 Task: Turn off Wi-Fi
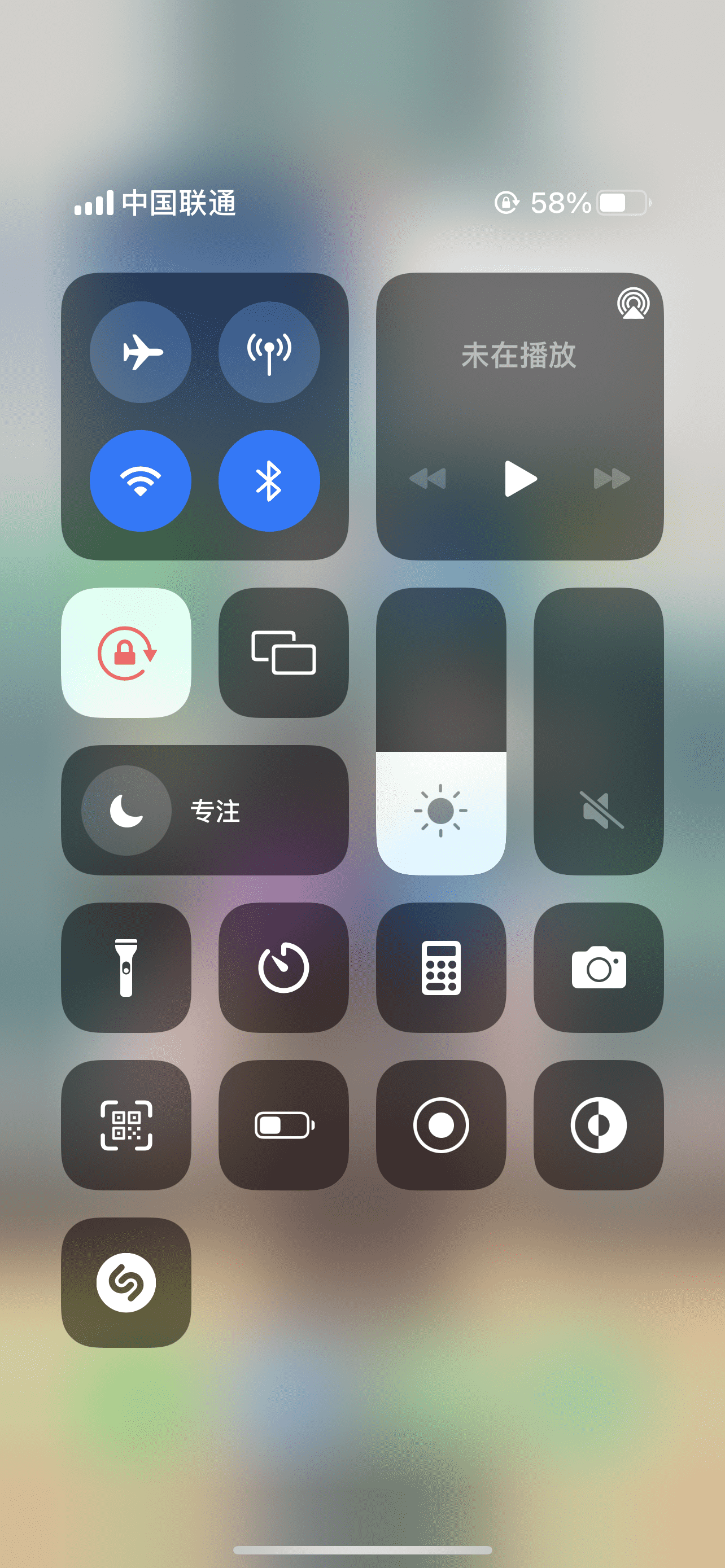(x=141, y=481)
